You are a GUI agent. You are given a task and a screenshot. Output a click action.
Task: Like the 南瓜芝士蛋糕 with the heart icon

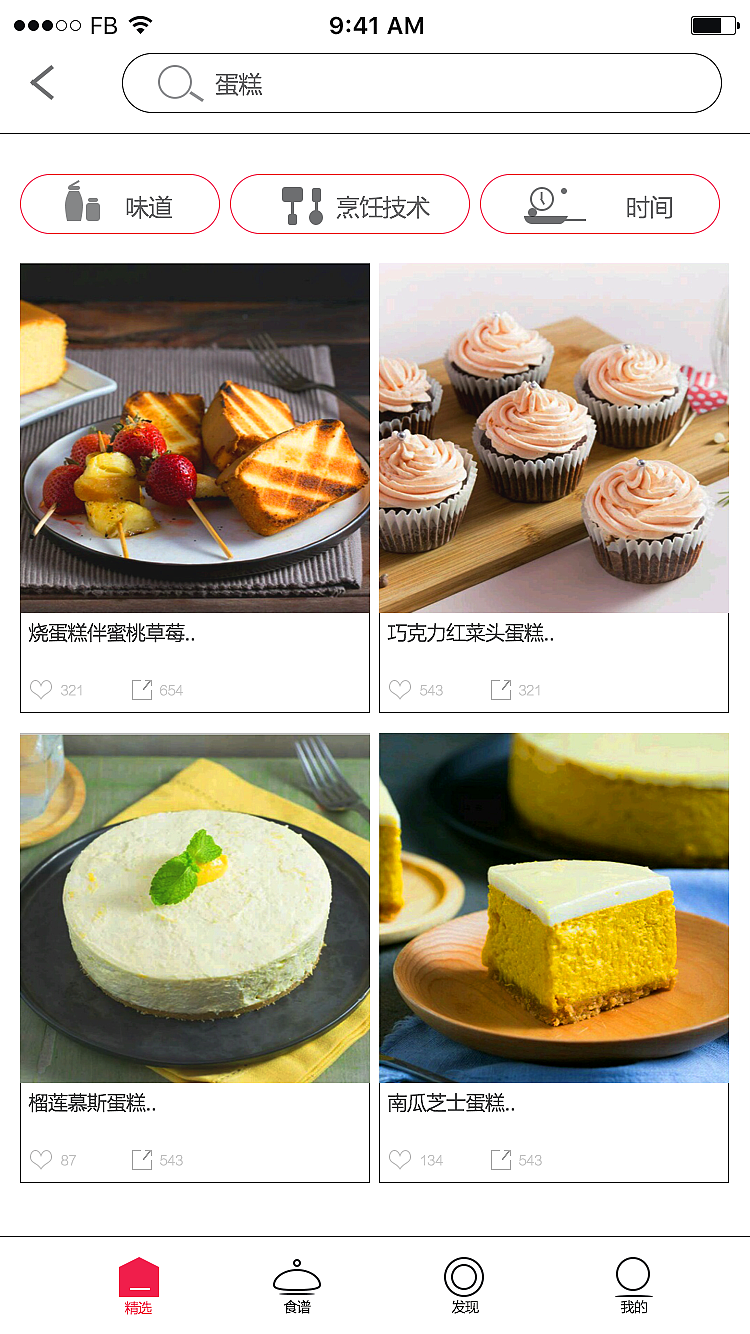[x=400, y=1159]
